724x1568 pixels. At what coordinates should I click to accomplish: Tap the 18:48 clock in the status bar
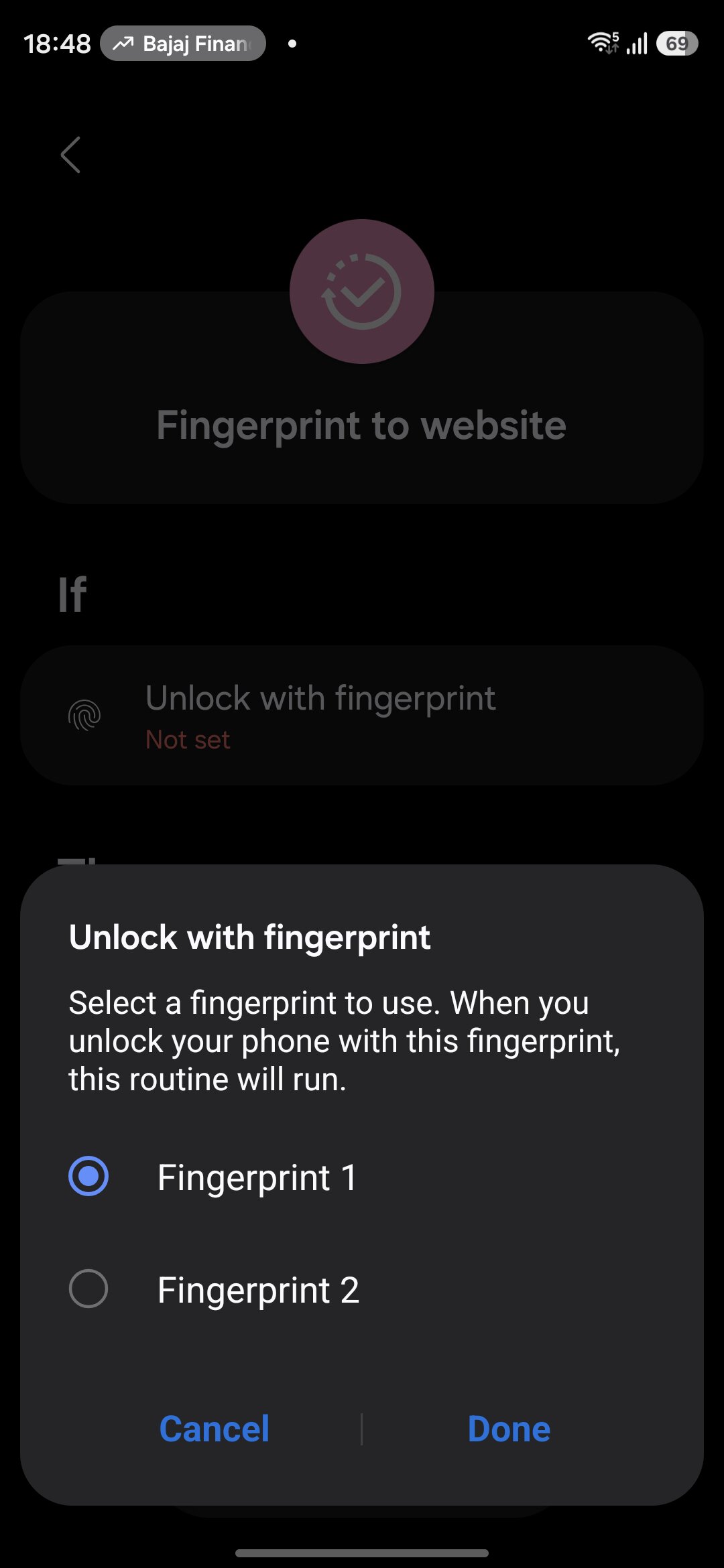[56, 43]
